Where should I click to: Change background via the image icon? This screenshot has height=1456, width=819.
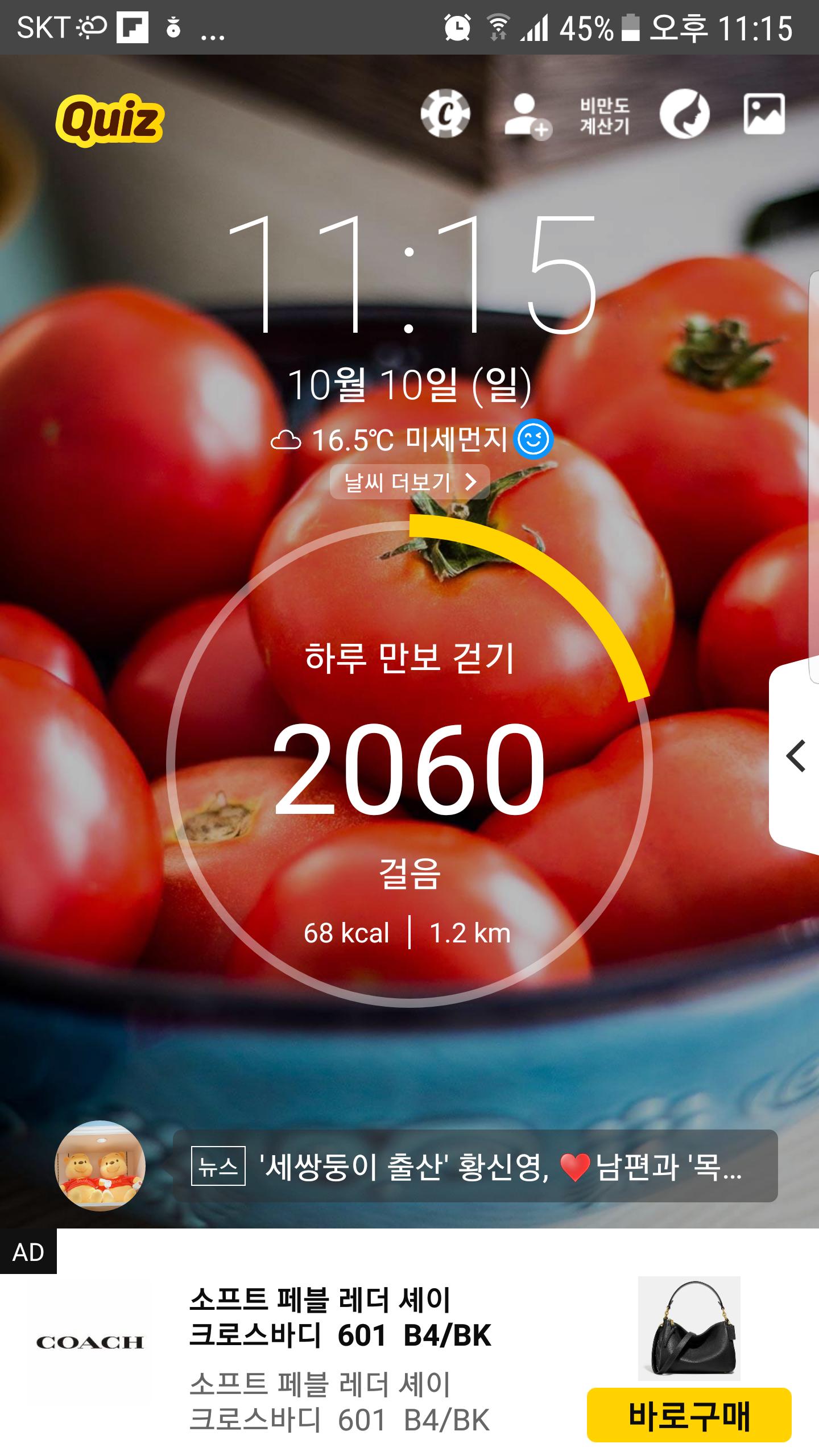click(764, 114)
